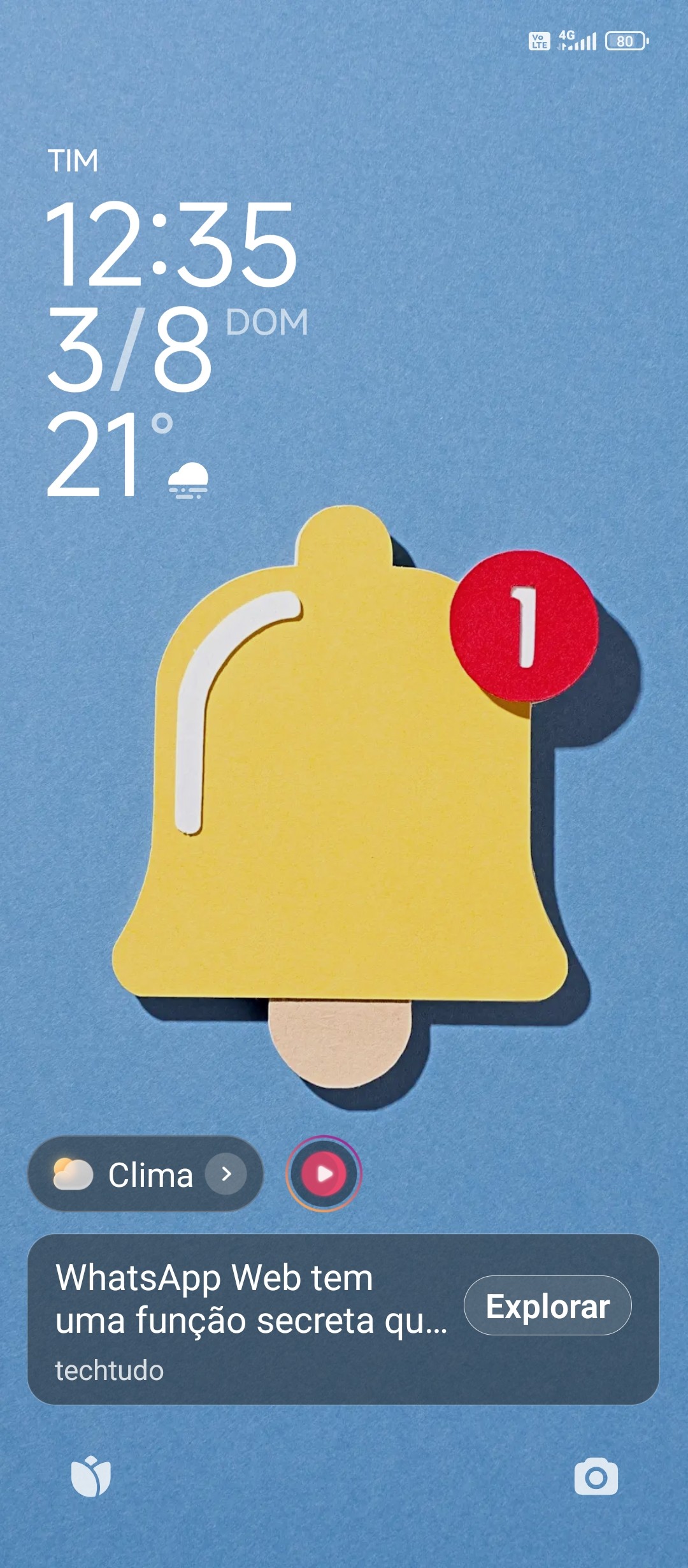Viewport: 688px width, 1568px height.
Task: Open the wallpaper carousel tulip icon
Action: 91,1476
